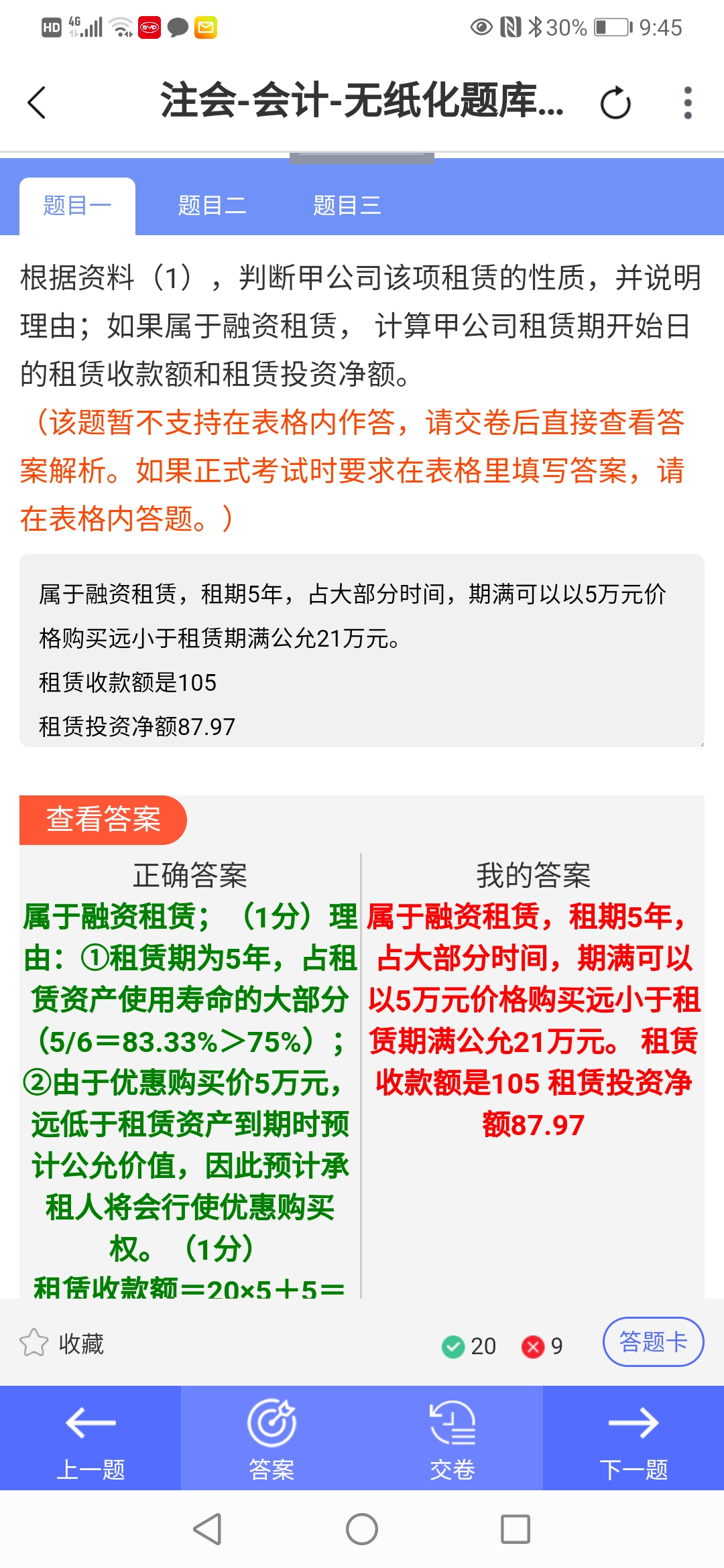
Task: Jump to next question with 下一题
Action: click(633, 1438)
